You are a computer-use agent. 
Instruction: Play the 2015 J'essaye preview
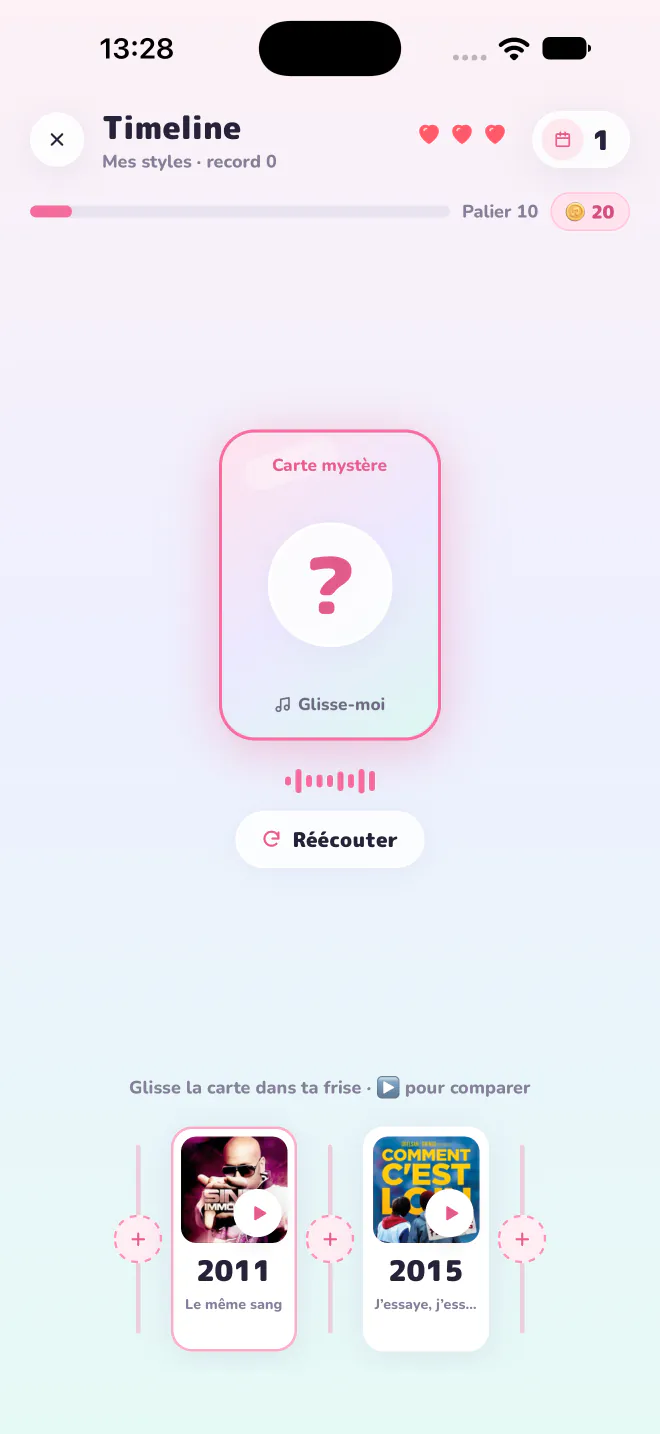pyautogui.click(x=451, y=1213)
